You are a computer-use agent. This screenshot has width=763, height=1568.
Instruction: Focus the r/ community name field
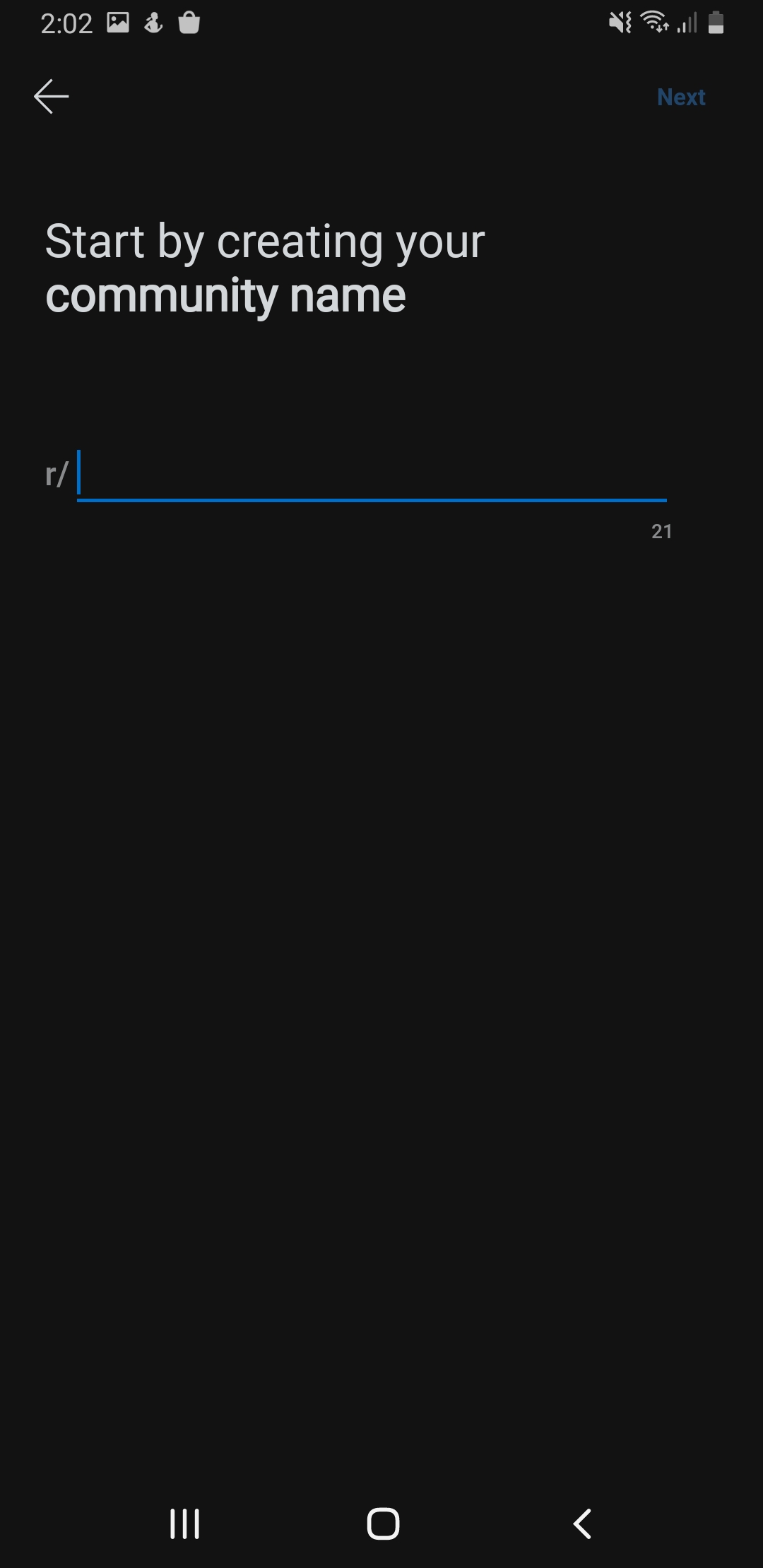tap(371, 474)
